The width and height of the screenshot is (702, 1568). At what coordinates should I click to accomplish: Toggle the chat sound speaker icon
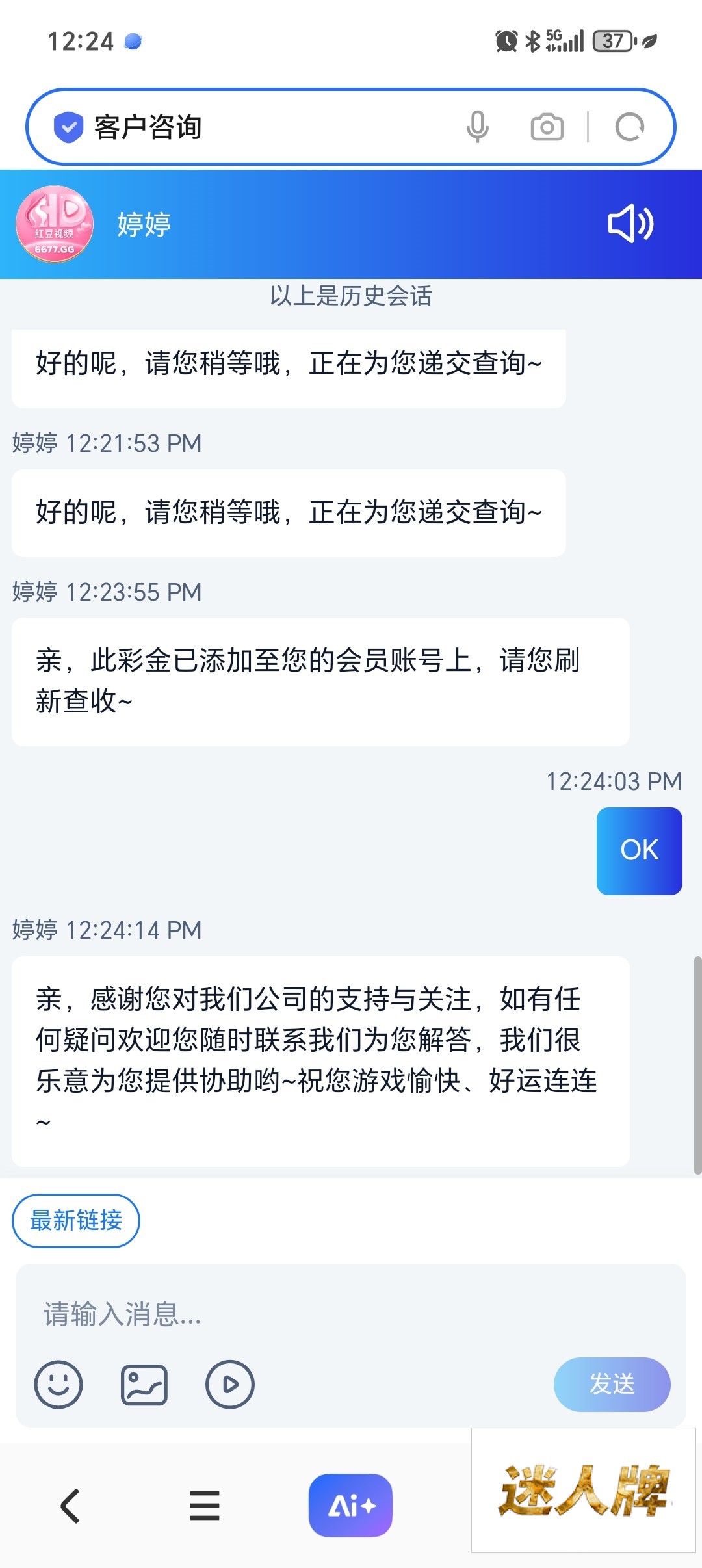tap(630, 224)
